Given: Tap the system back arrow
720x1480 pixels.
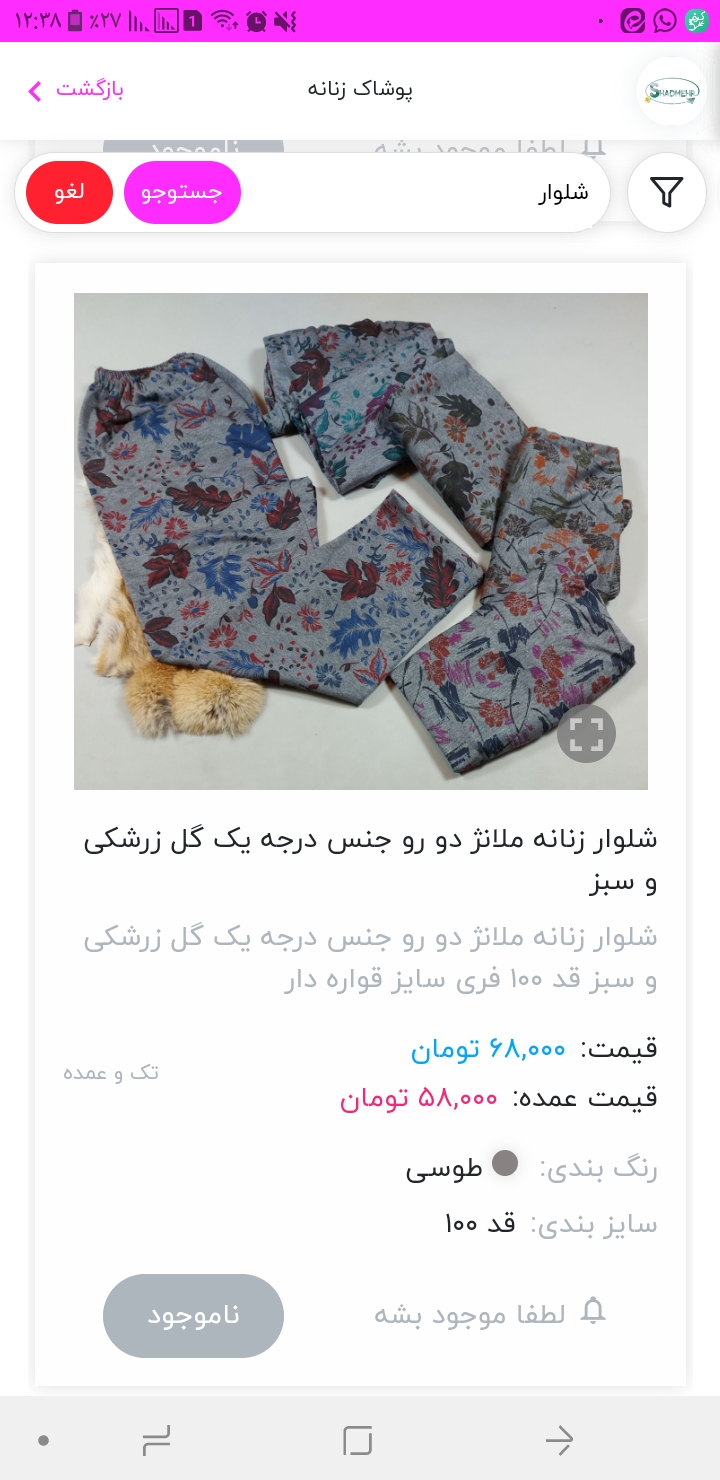Looking at the screenshot, I should click(x=559, y=1440).
